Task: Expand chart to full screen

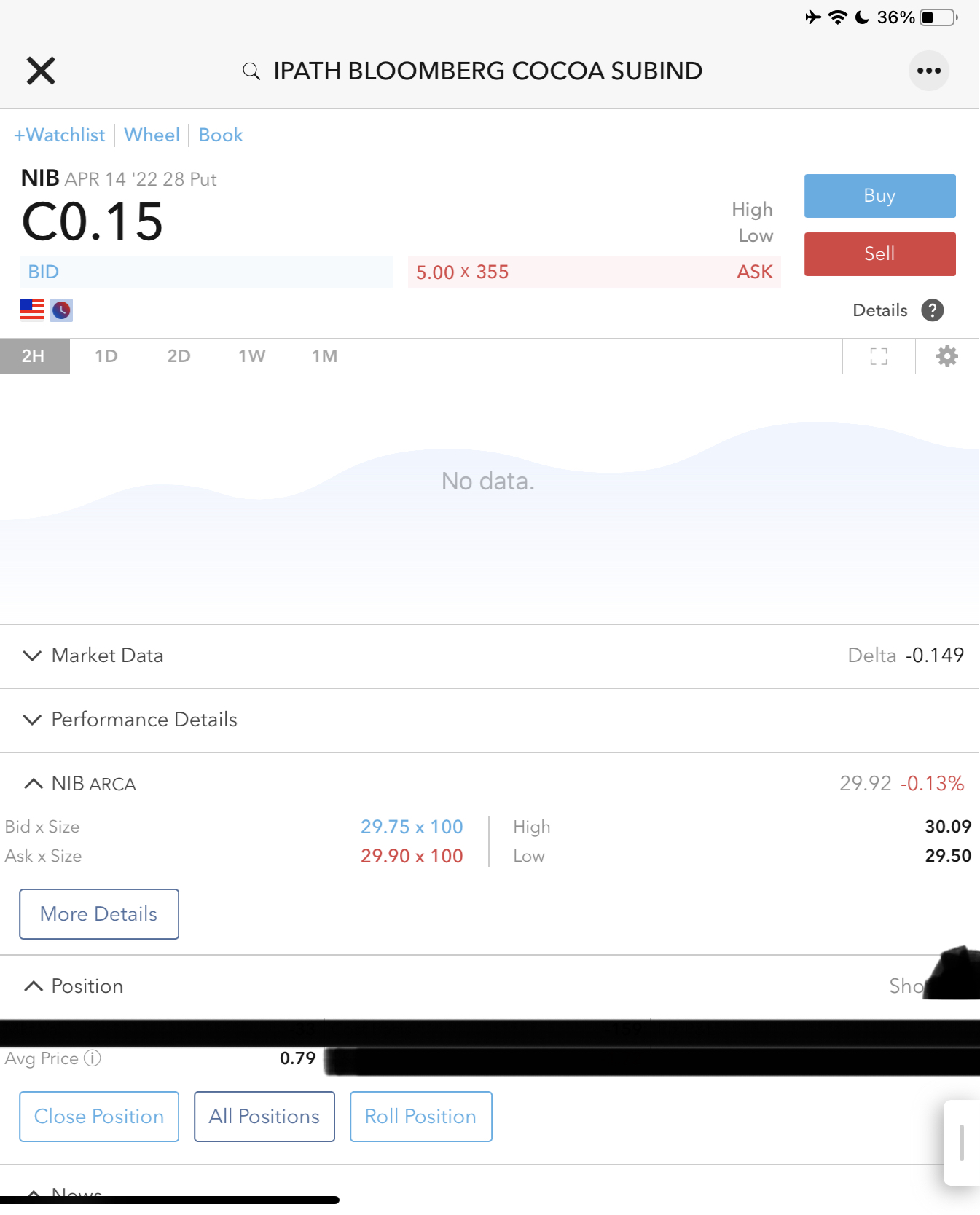Action: pos(879,356)
